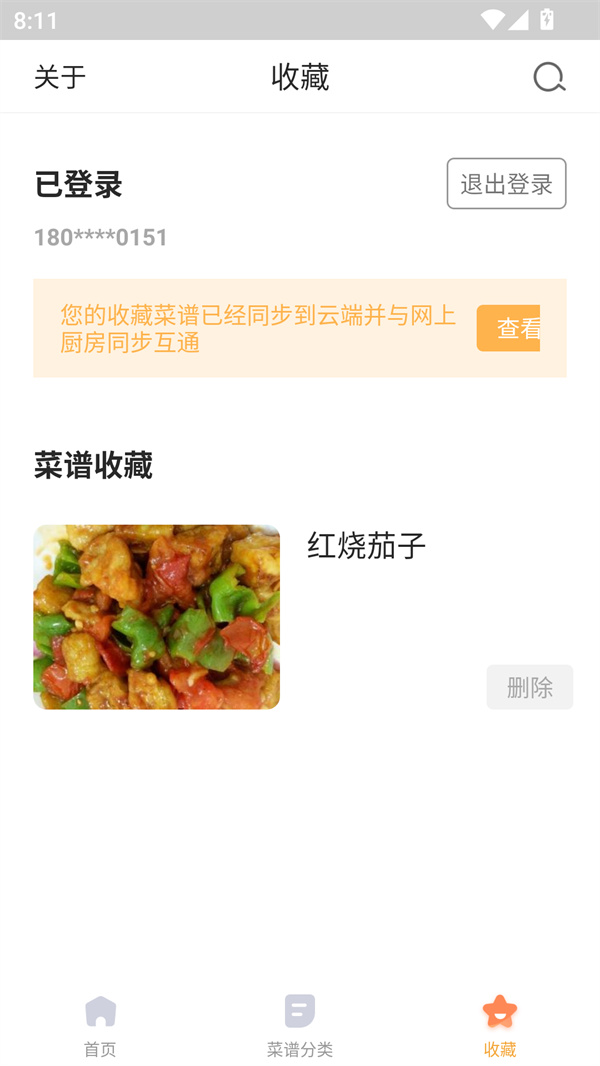Select the 收藏 tab
600x1066 pixels.
point(500,1025)
